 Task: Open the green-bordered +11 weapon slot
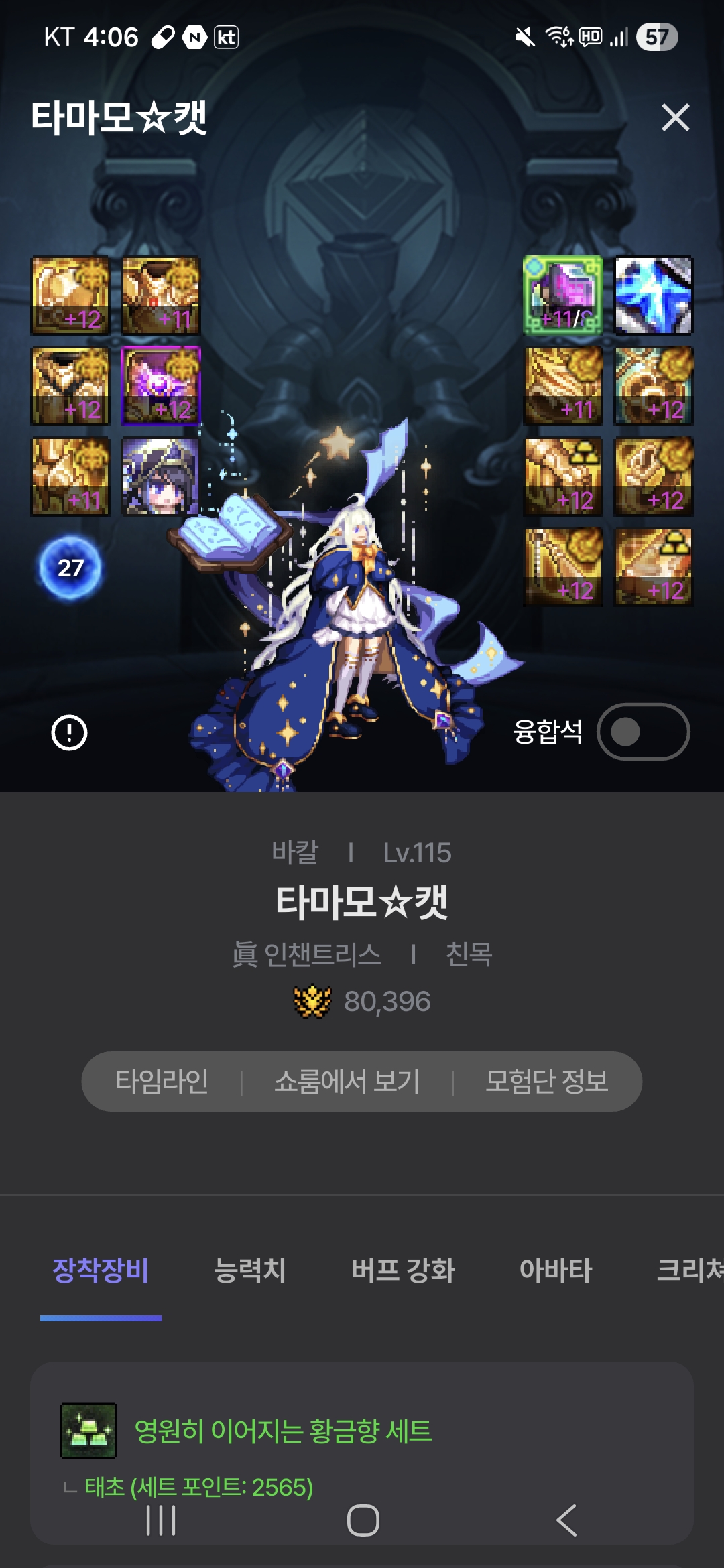(x=562, y=296)
